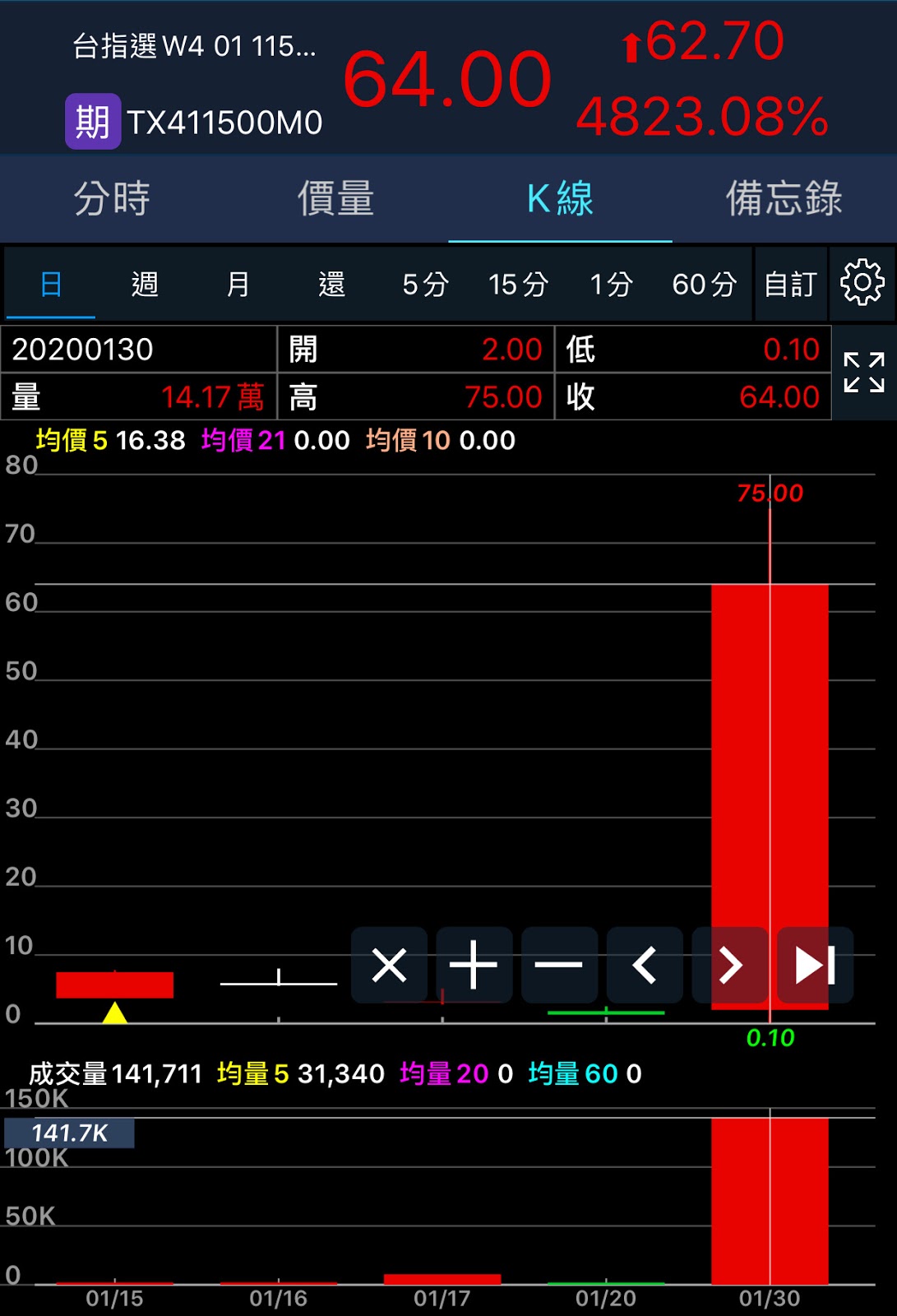Show the 1分 K-line chart
Image resolution: width=897 pixels, height=1316 pixels.
[x=611, y=285]
